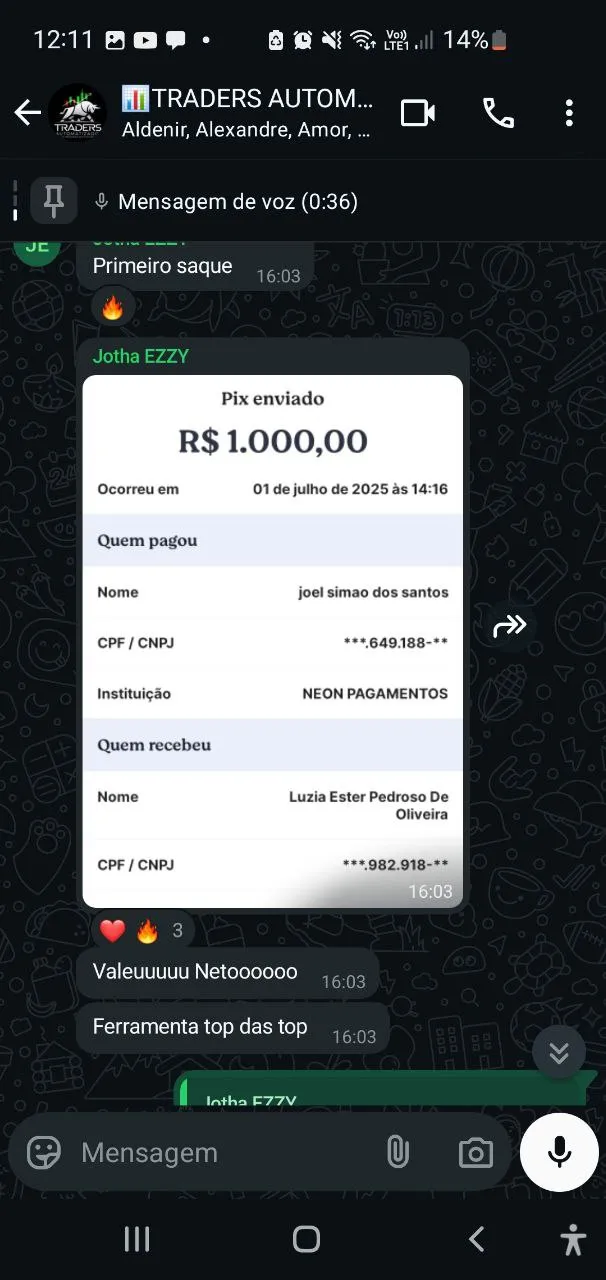Go back to the chat list

[x=27, y=113]
